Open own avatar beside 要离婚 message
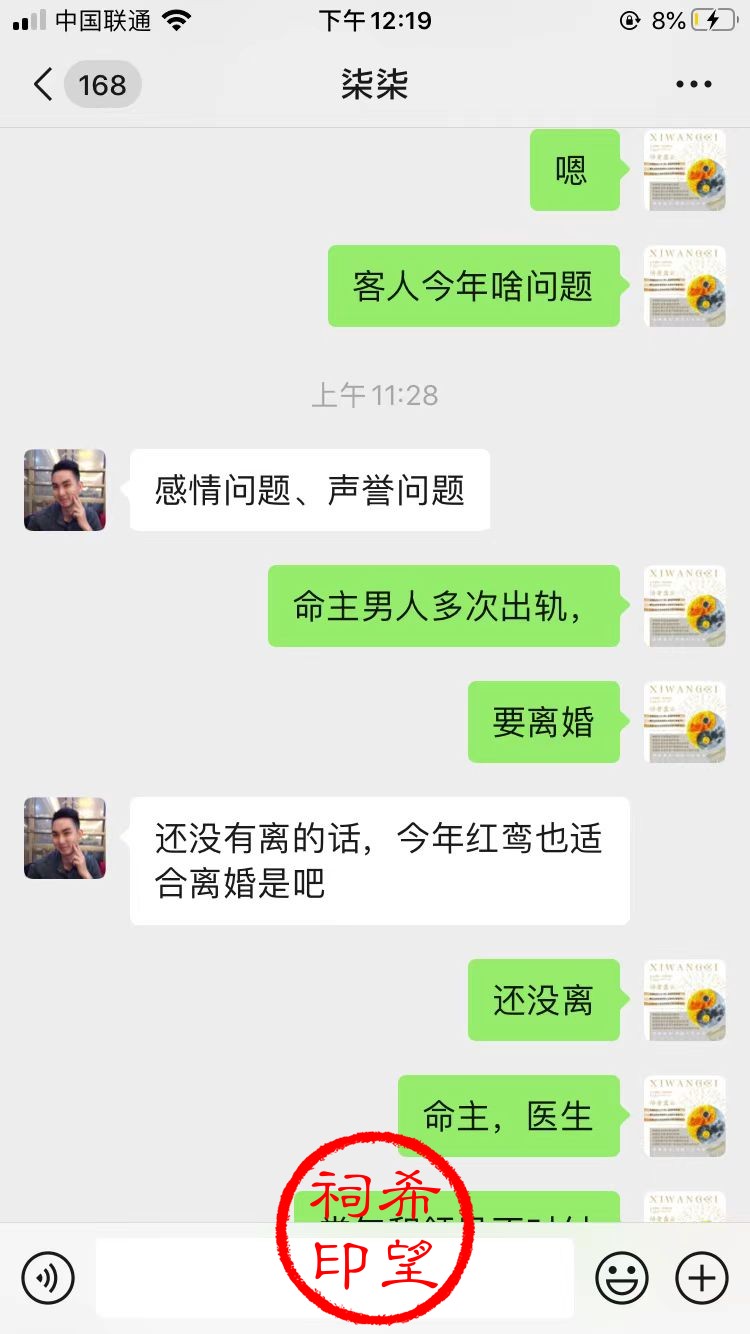Screen dimensions: 750x1334 [x=685, y=722]
